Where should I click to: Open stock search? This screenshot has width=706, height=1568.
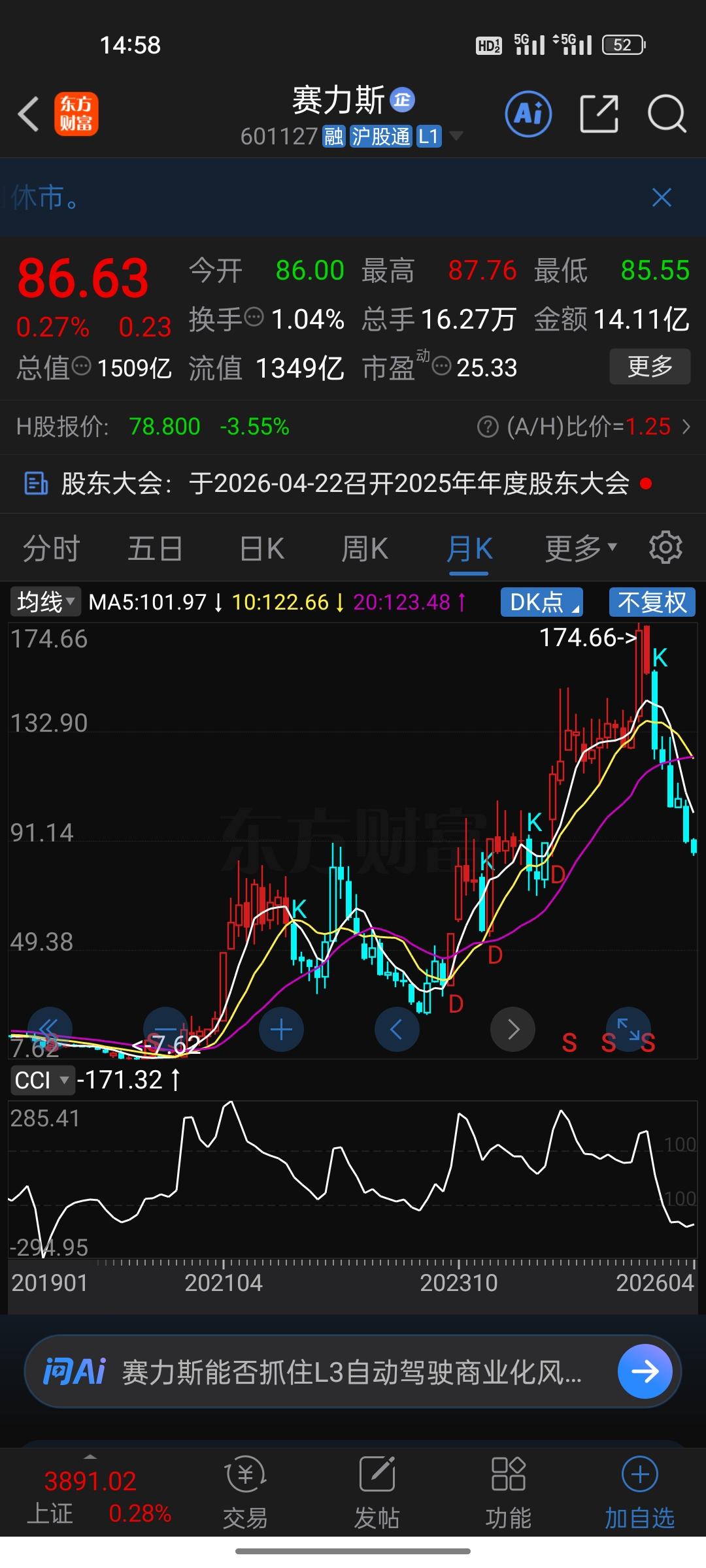(666, 114)
